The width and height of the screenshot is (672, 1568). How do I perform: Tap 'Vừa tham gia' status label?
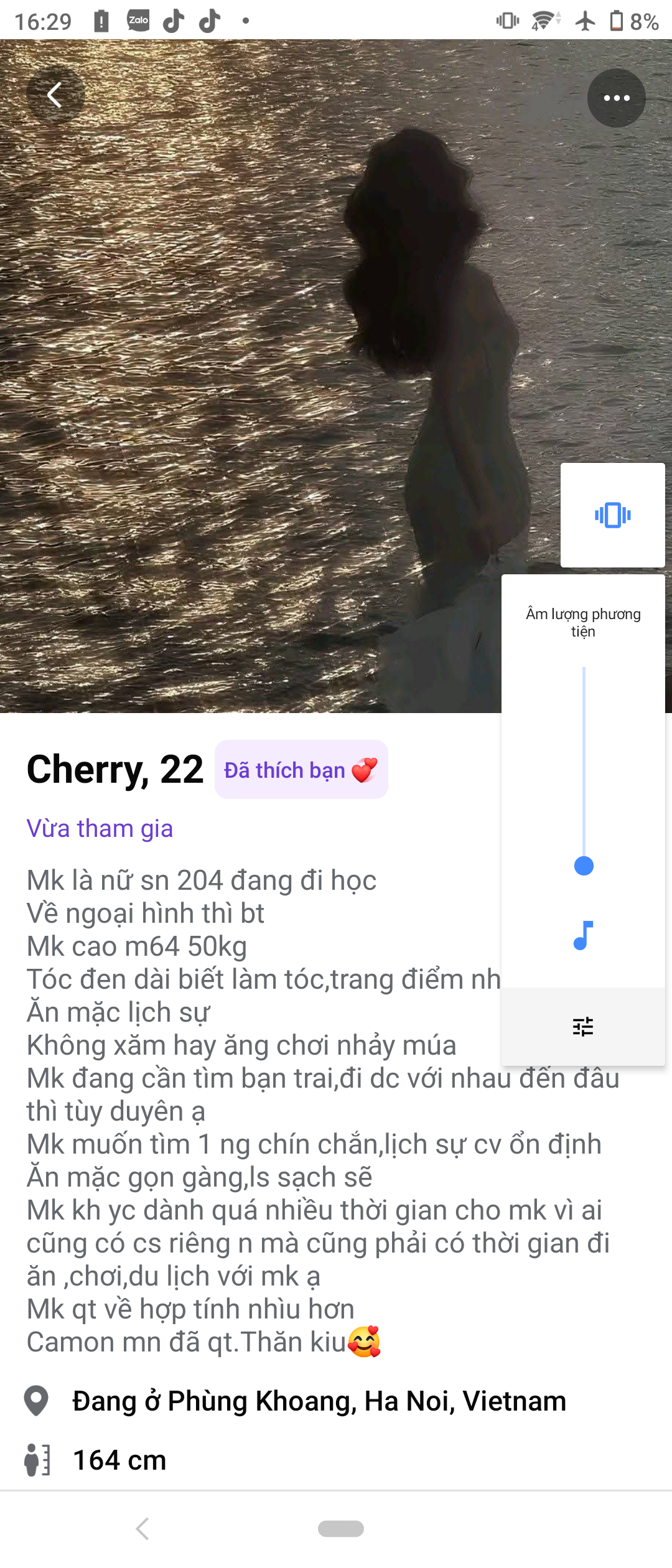click(x=100, y=828)
